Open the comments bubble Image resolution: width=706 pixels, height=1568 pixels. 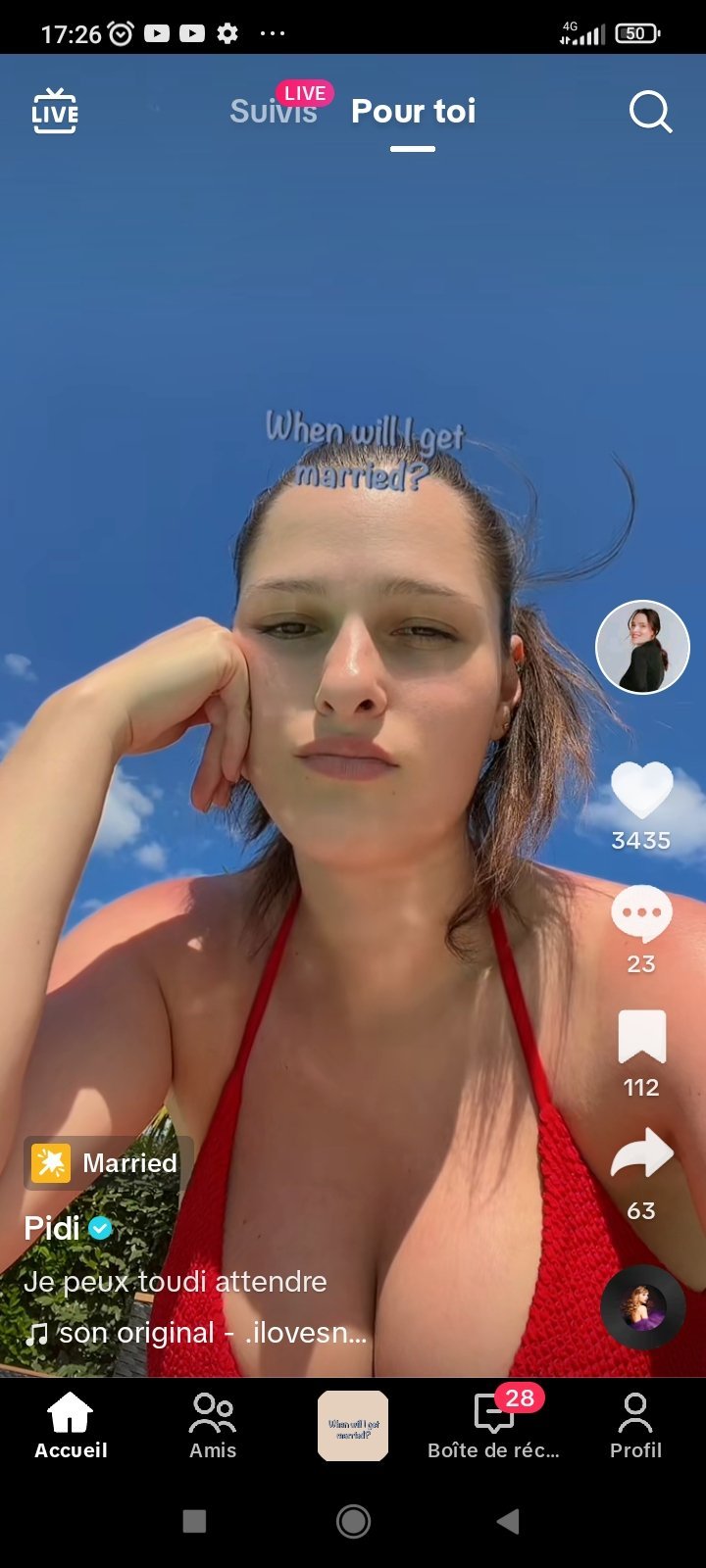[x=641, y=913]
